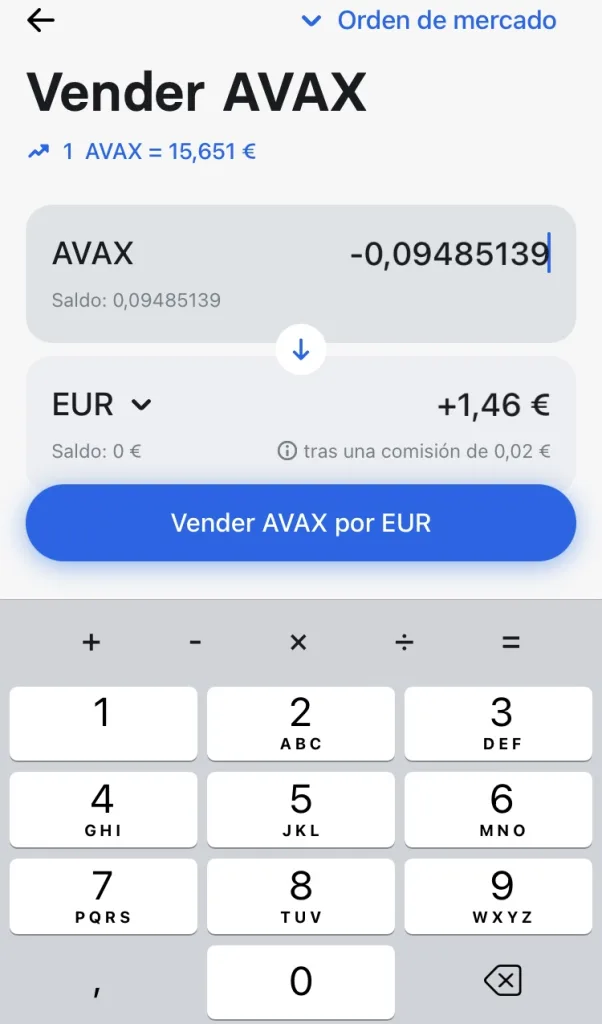Confirm Vender AVAX por EUR
602x1024 pixels.
[x=301, y=523]
